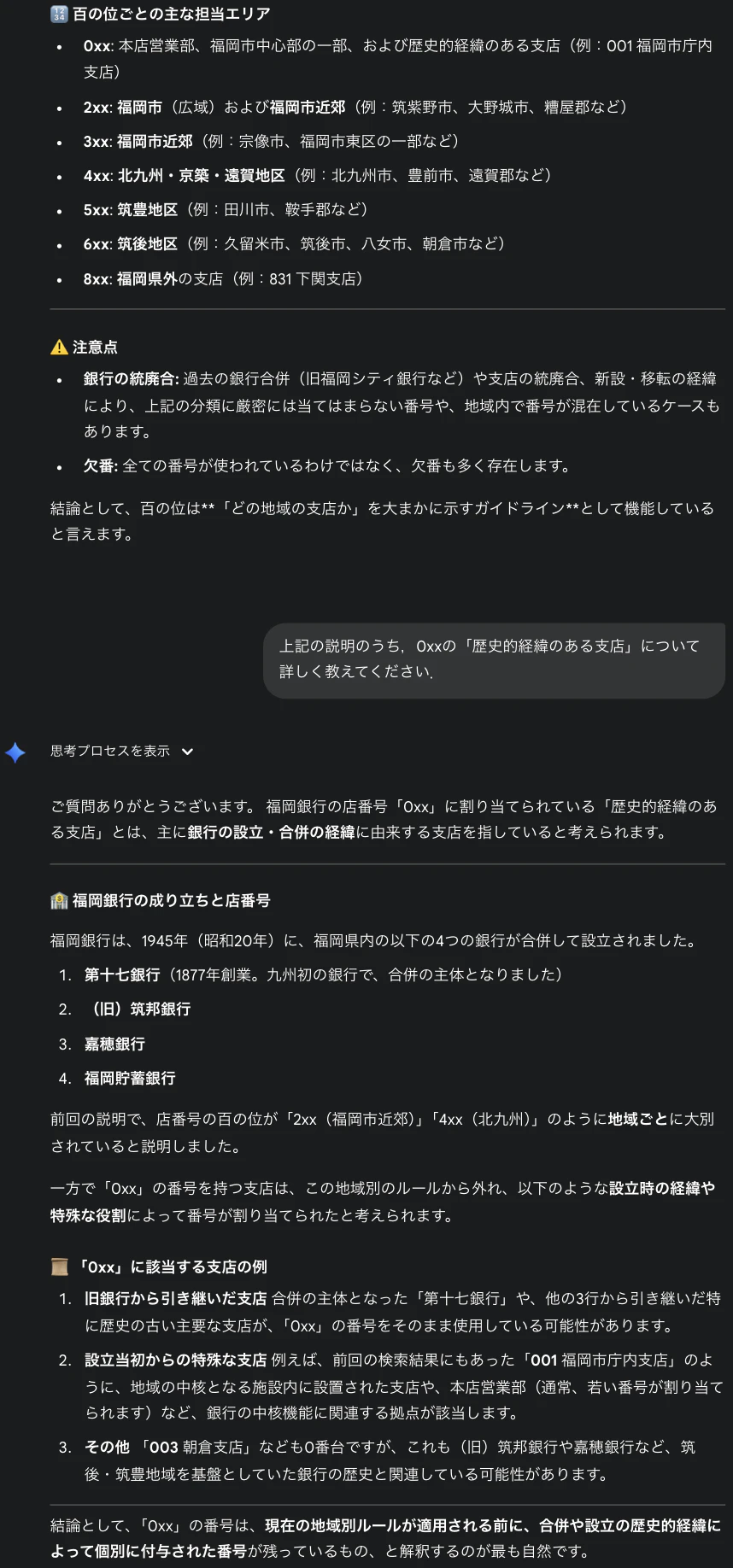The height and width of the screenshot is (1568, 733).
Task: Expand 思考プロセスを表示 section
Action: point(122,752)
